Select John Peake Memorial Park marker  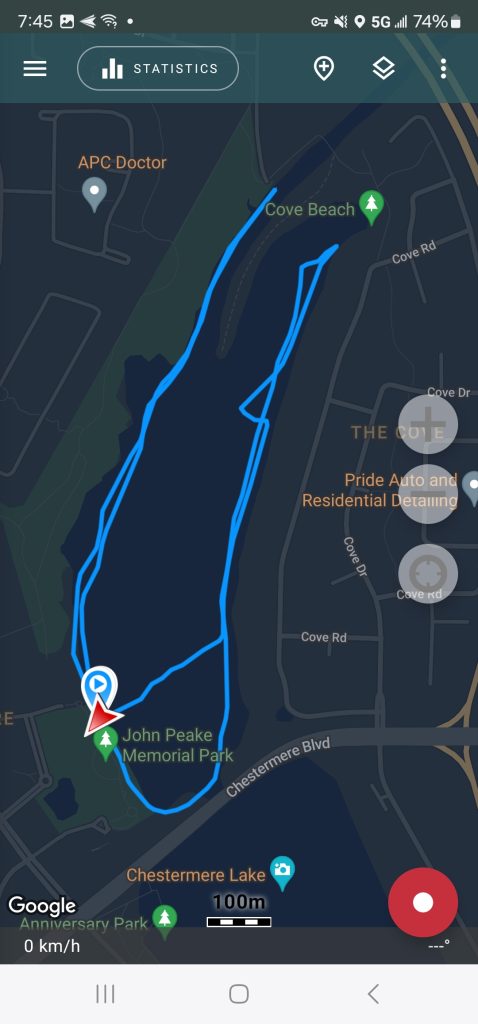pyautogui.click(x=105, y=744)
